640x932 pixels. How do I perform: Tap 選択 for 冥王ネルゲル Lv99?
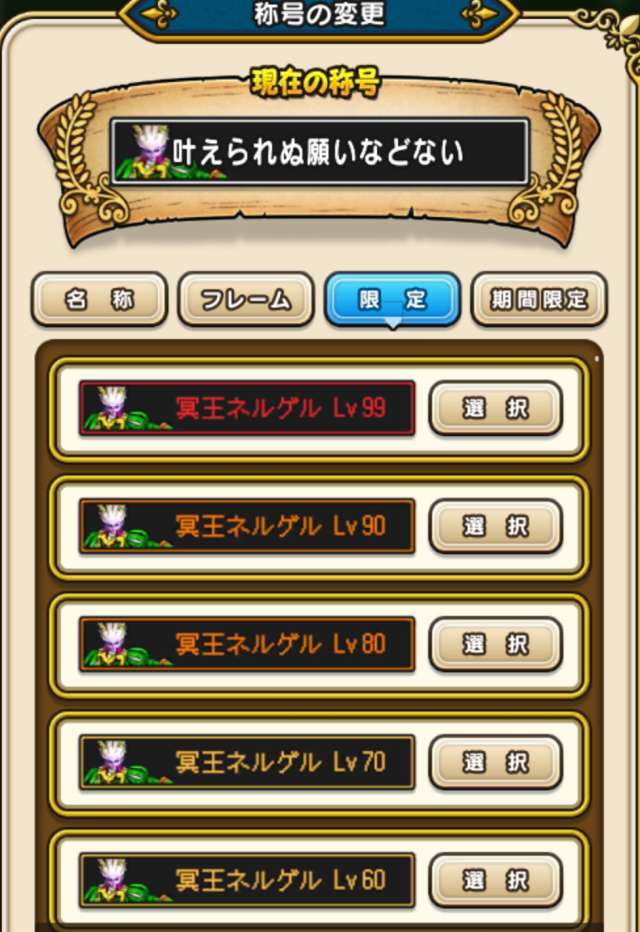(495, 408)
